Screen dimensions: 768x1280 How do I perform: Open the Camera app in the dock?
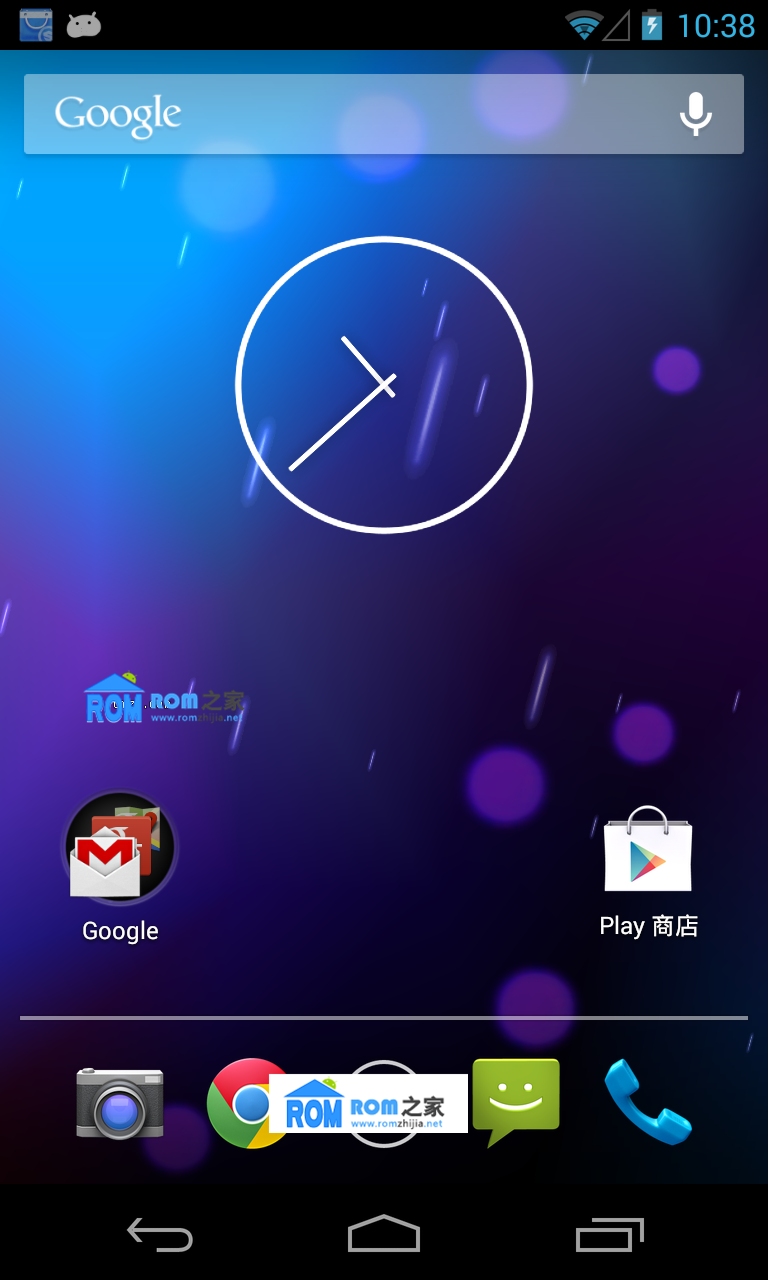coord(120,1102)
